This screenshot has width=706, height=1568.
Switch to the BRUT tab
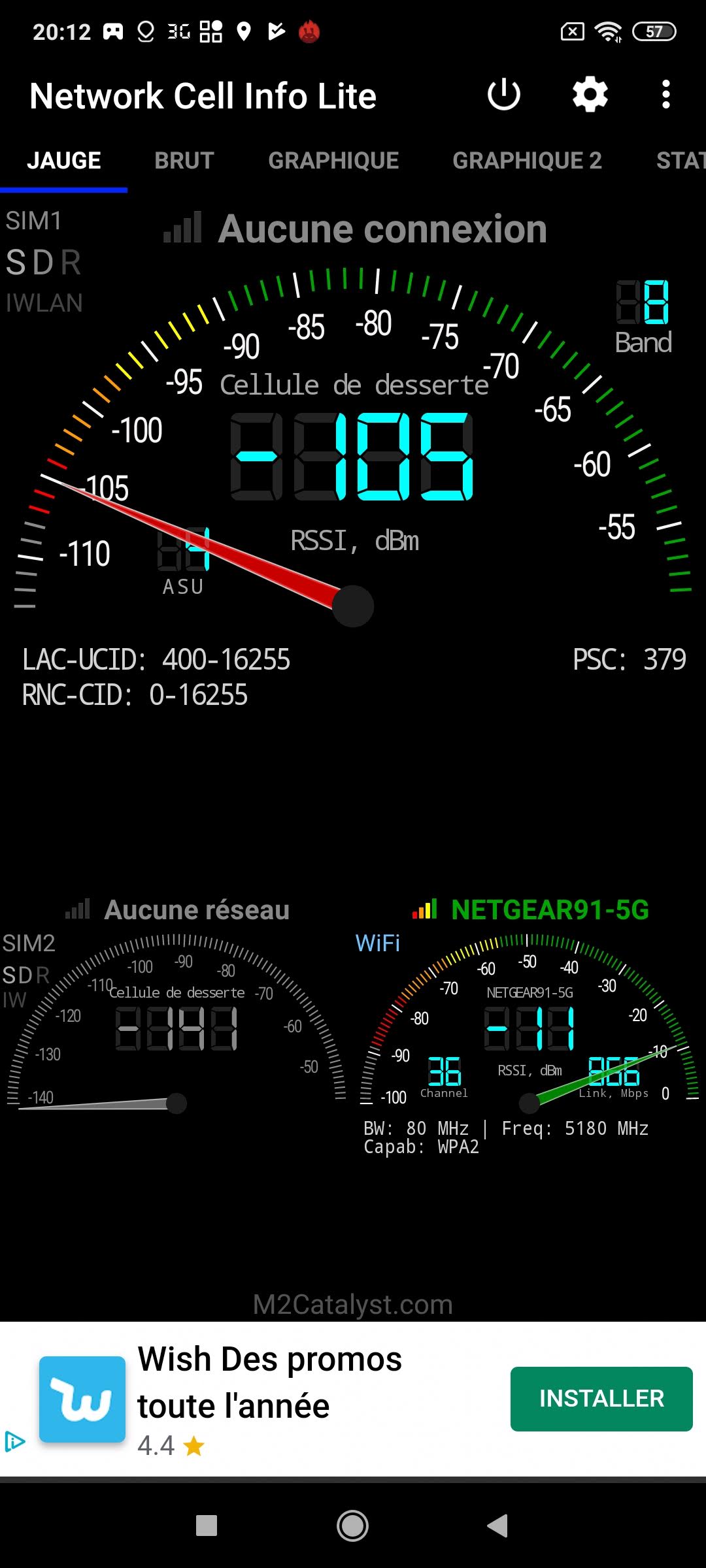point(184,161)
